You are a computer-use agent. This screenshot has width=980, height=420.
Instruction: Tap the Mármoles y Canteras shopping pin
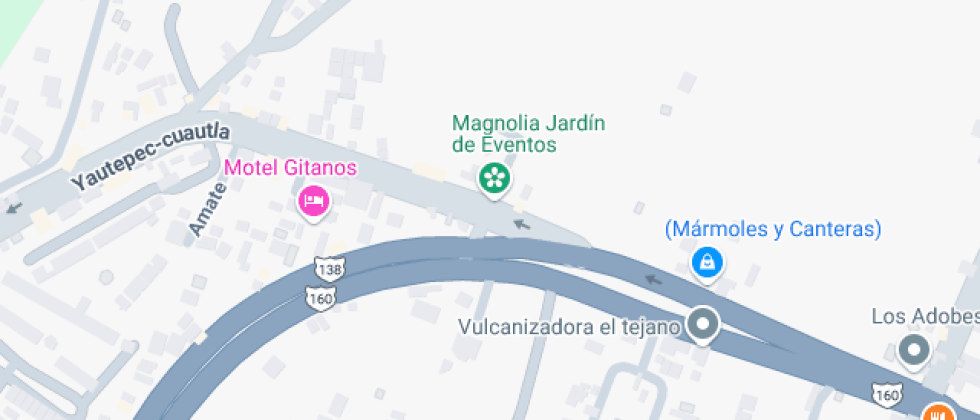point(707,264)
